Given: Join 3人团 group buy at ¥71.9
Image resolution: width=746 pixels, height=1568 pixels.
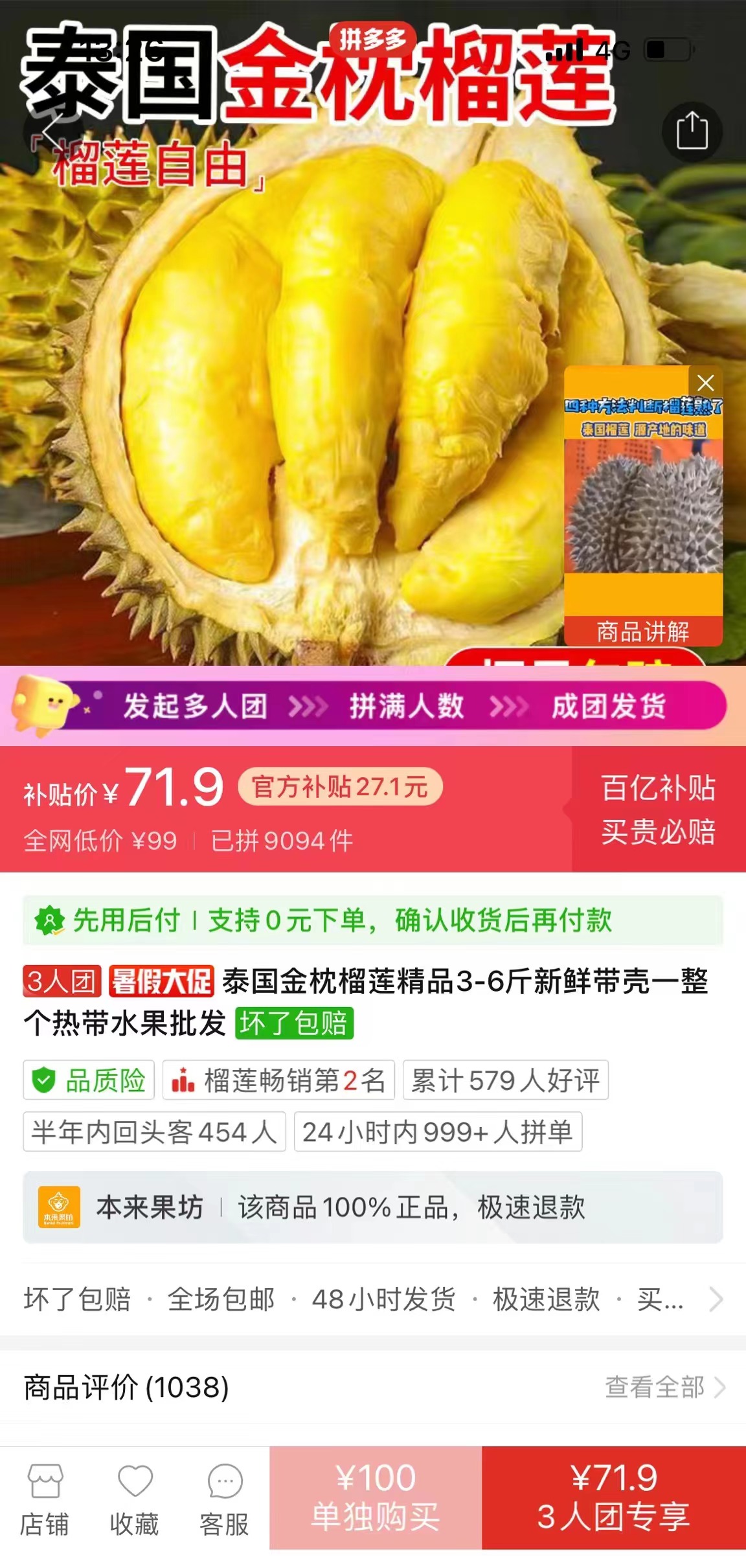Looking at the screenshot, I should tap(613, 1497).
